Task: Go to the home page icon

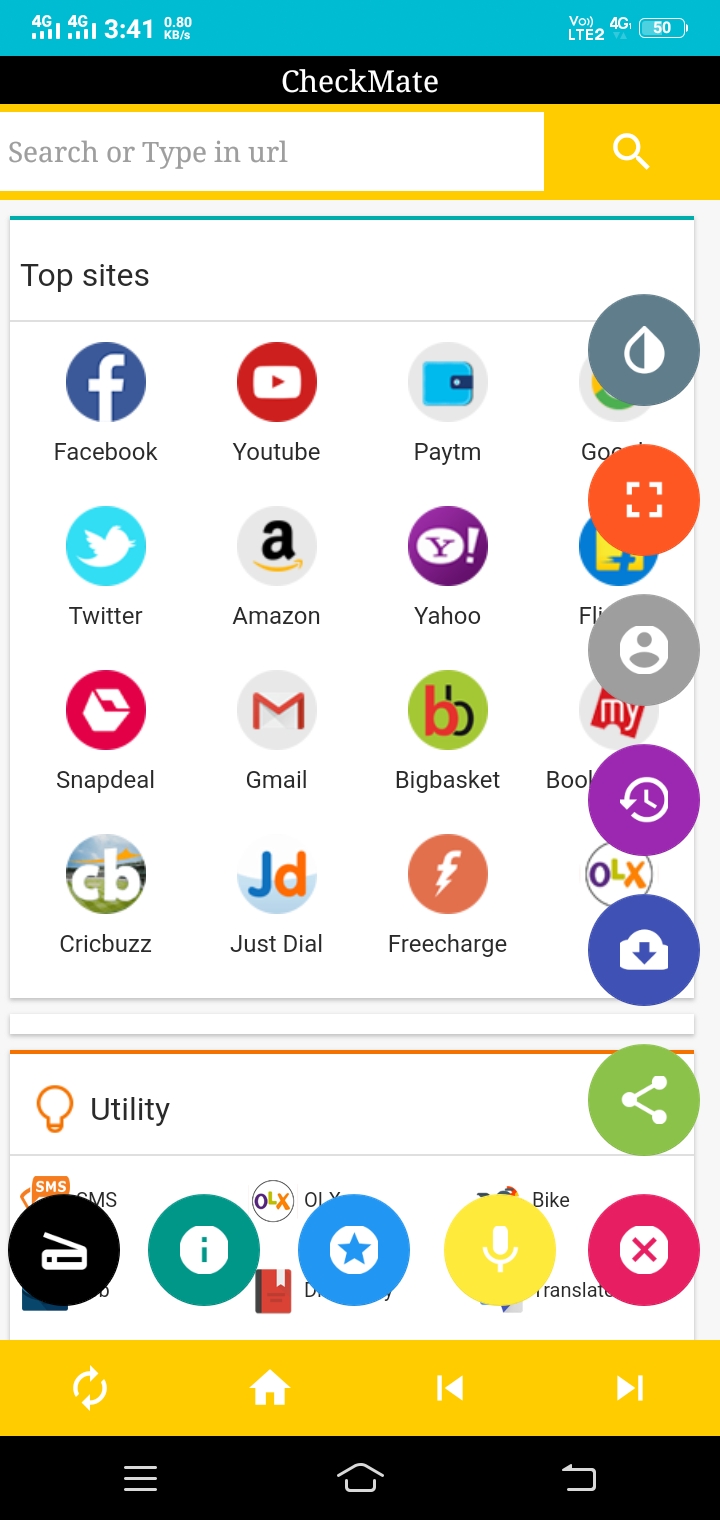Action: [x=270, y=1388]
